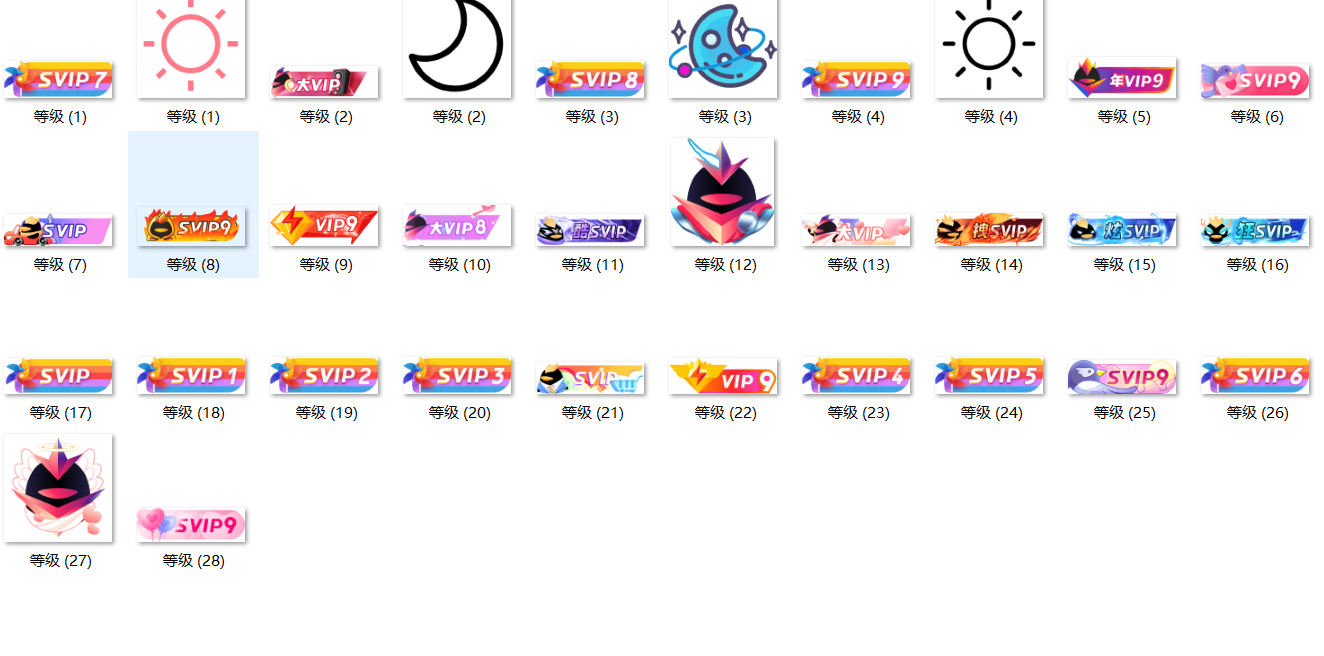Open the SVIP 7 badge file 等级 (1)
This screenshot has width=1324, height=656.
[x=58, y=79]
